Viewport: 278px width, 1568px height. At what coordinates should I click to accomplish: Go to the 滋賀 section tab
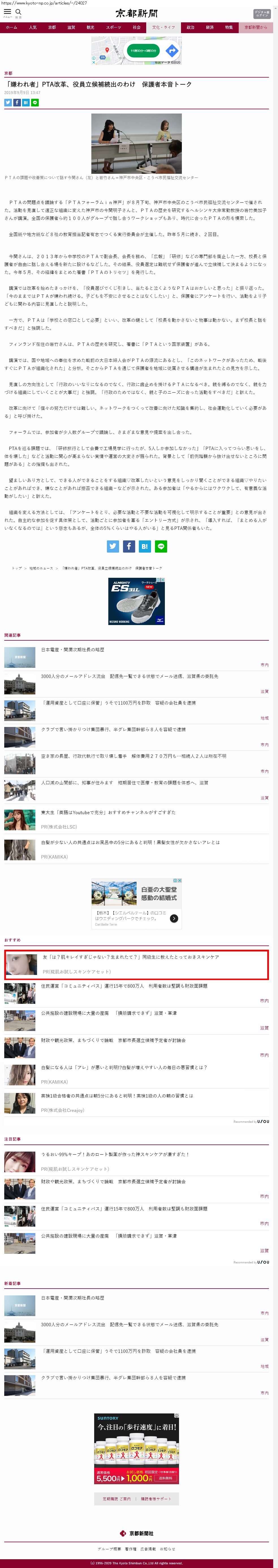click(71, 27)
